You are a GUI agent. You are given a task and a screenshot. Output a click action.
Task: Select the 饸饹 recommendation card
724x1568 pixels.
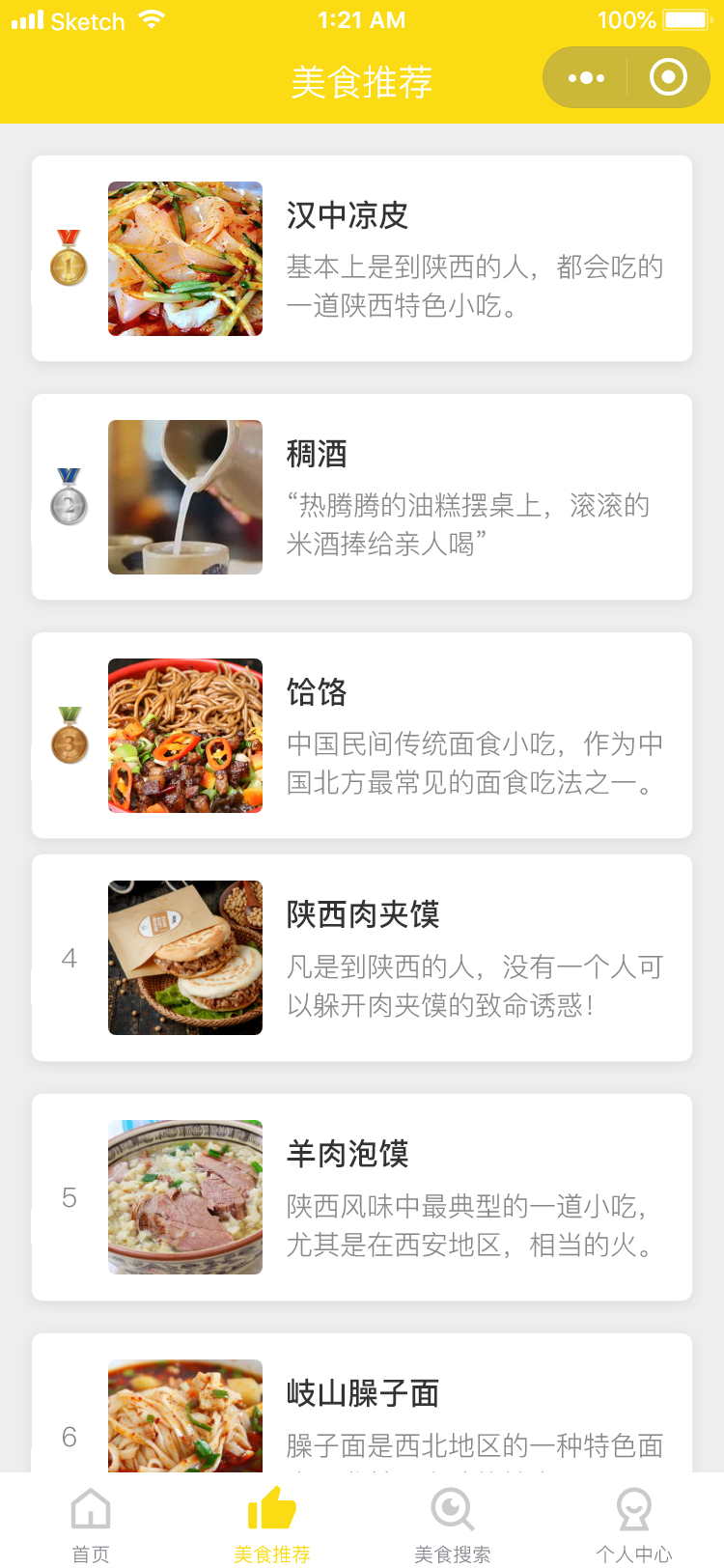pos(362,736)
